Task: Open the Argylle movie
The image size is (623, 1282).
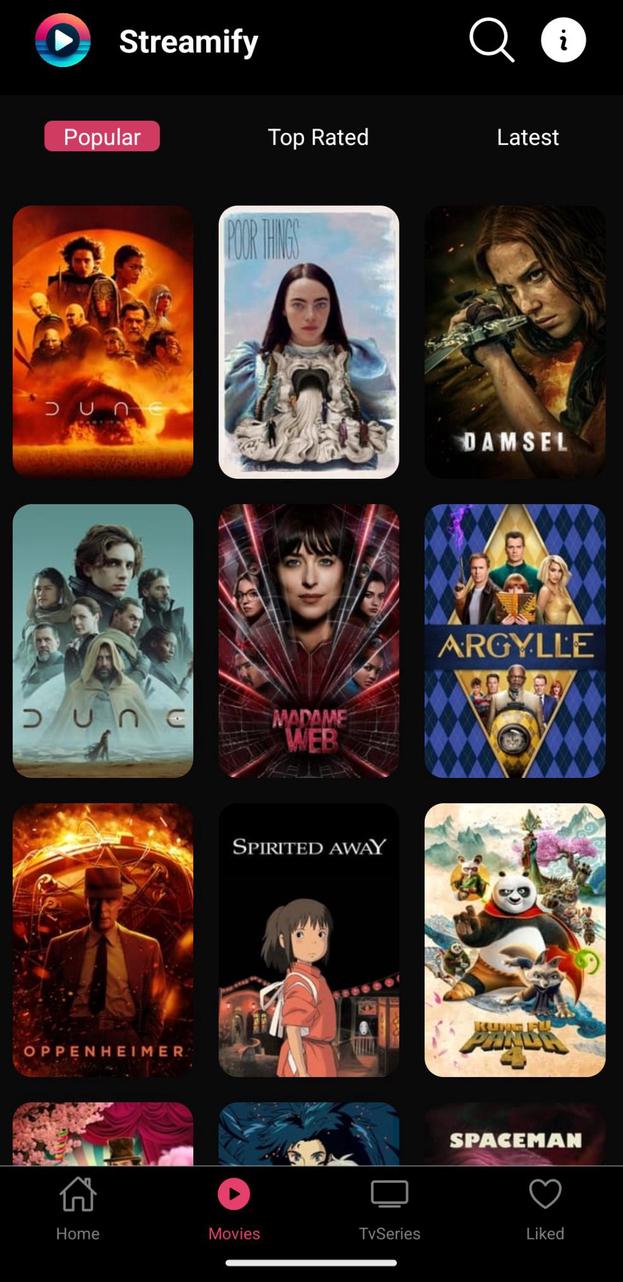Action: 515,640
